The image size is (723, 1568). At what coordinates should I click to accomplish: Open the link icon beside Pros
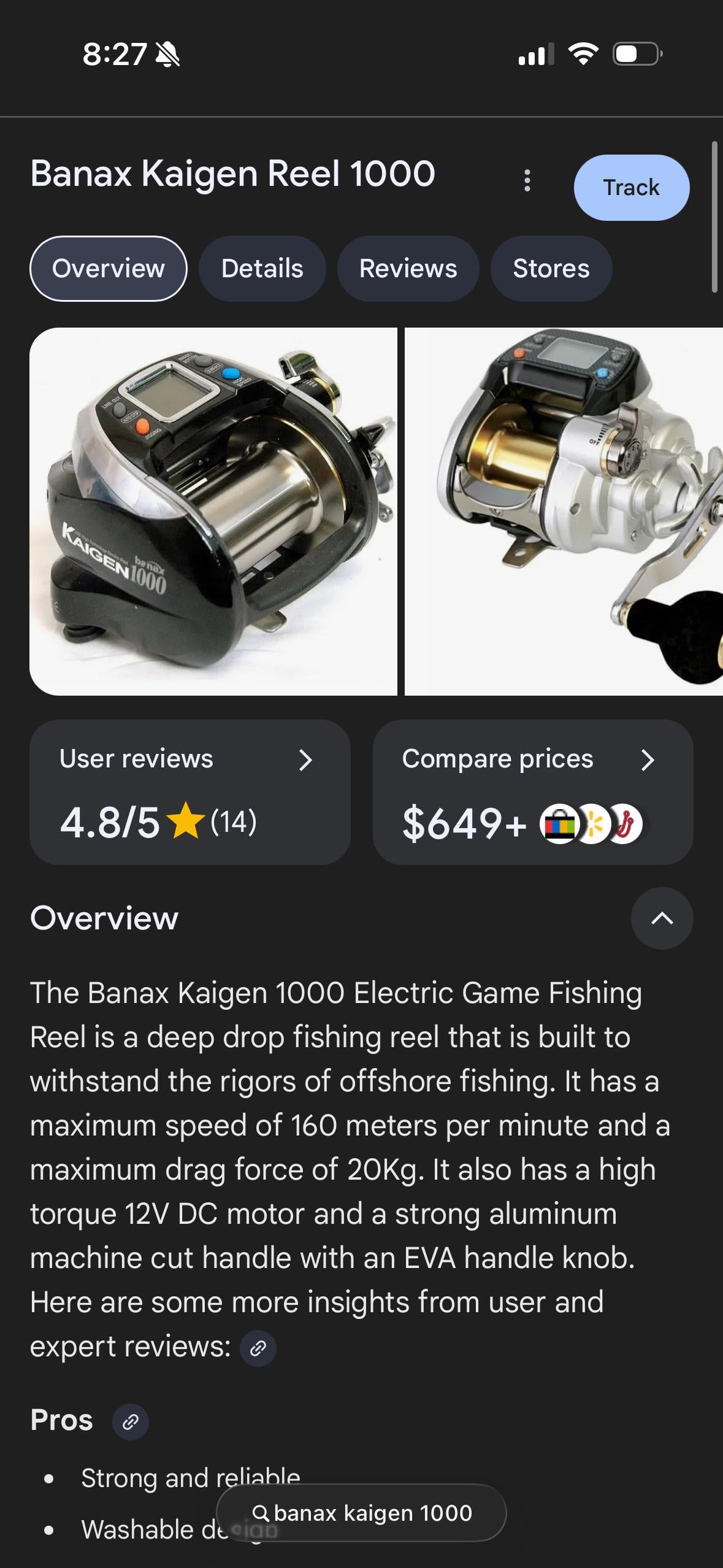pyautogui.click(x=130, y=1421)
